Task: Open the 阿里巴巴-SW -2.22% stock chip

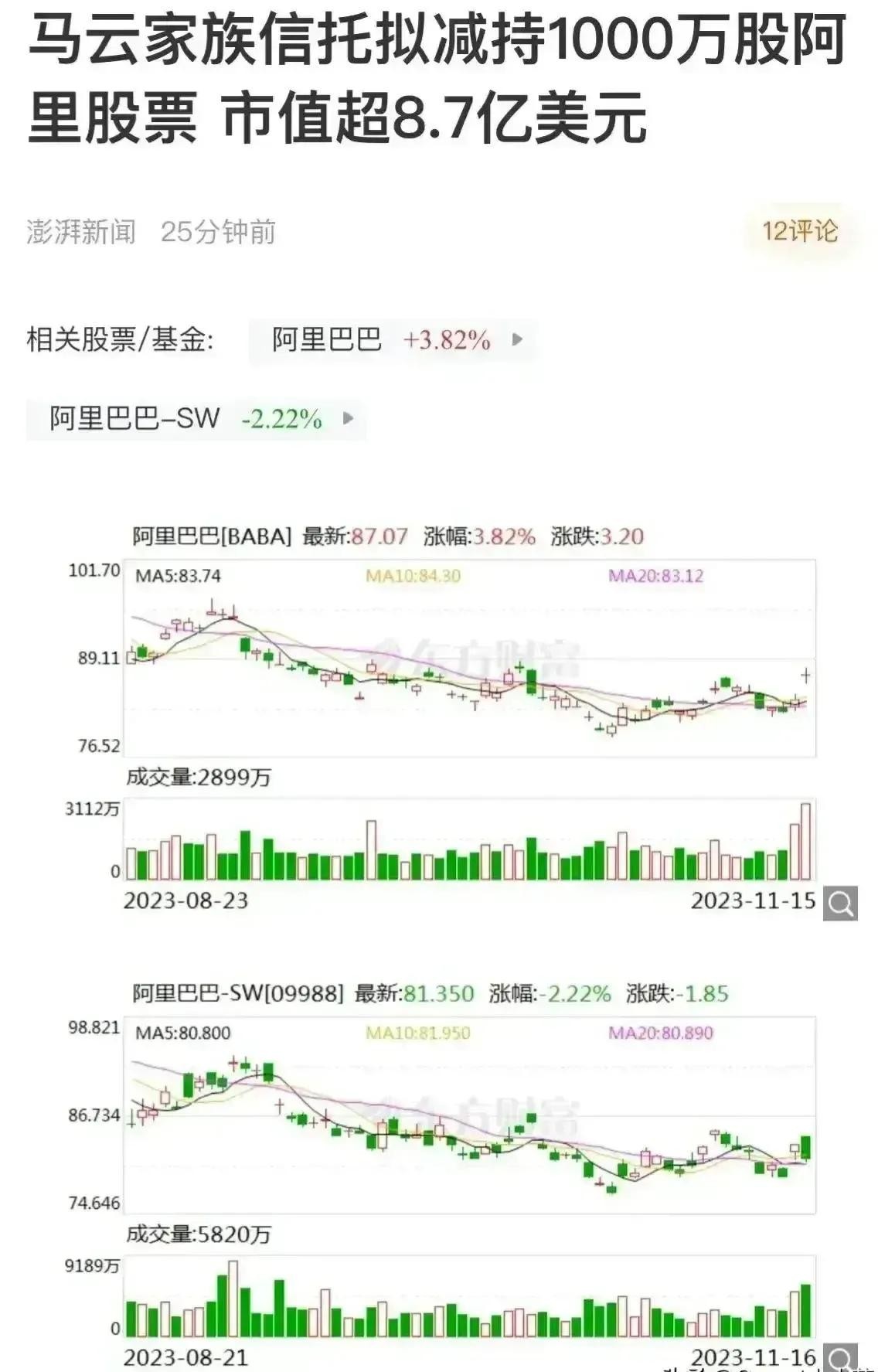Action: (x=197, y=420)
